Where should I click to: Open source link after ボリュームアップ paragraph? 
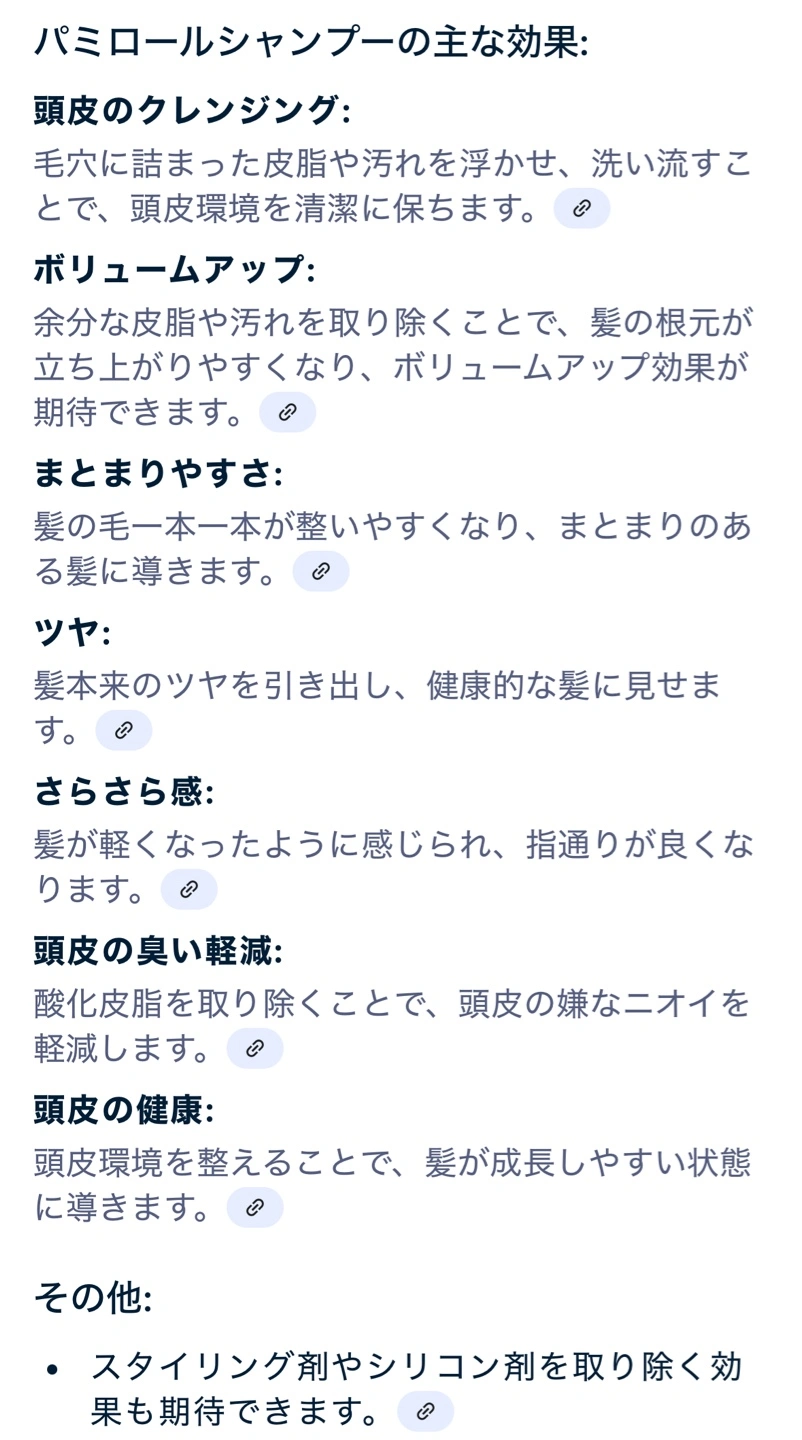[x=287, y=412]
